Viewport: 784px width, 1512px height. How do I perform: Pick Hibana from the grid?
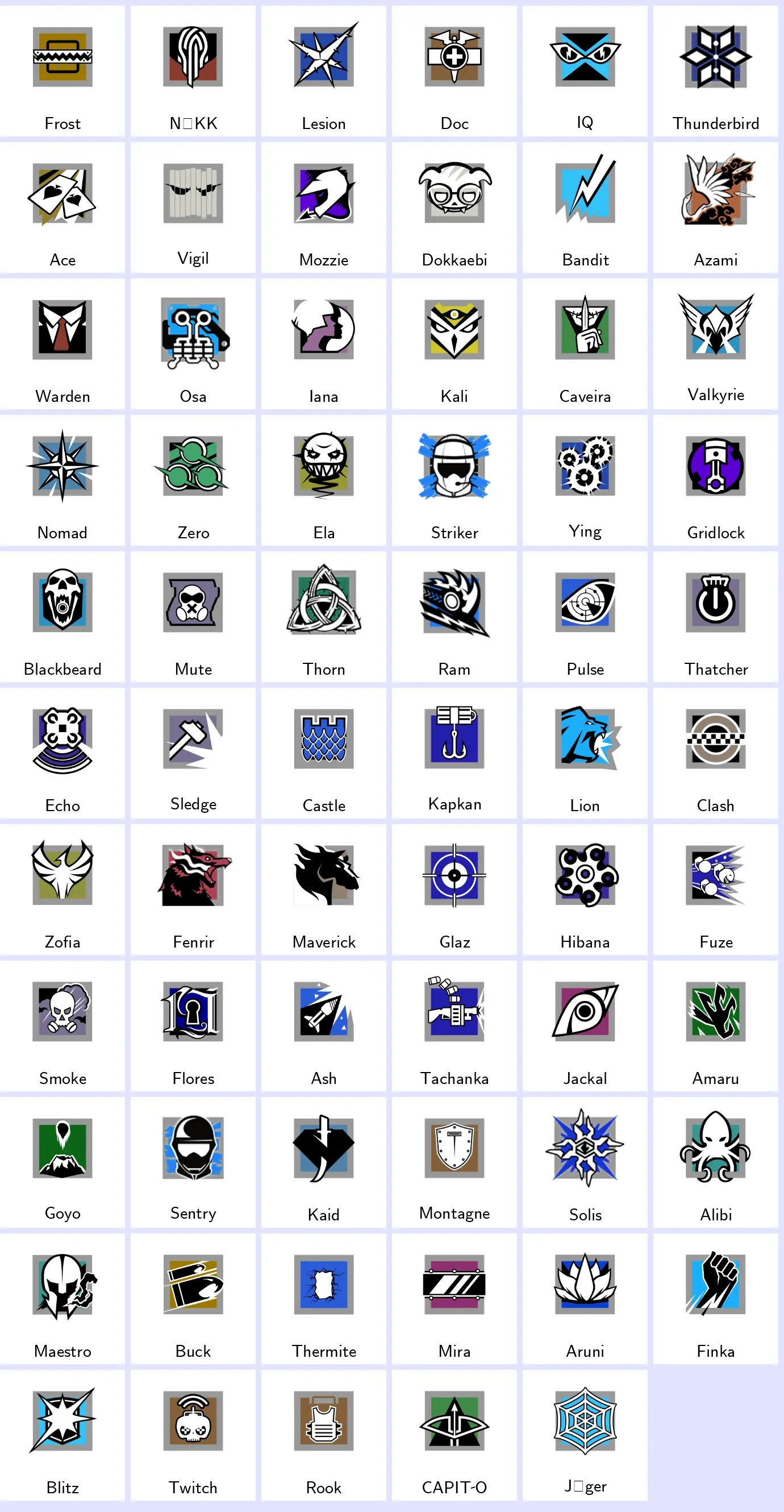pos(585,889)
